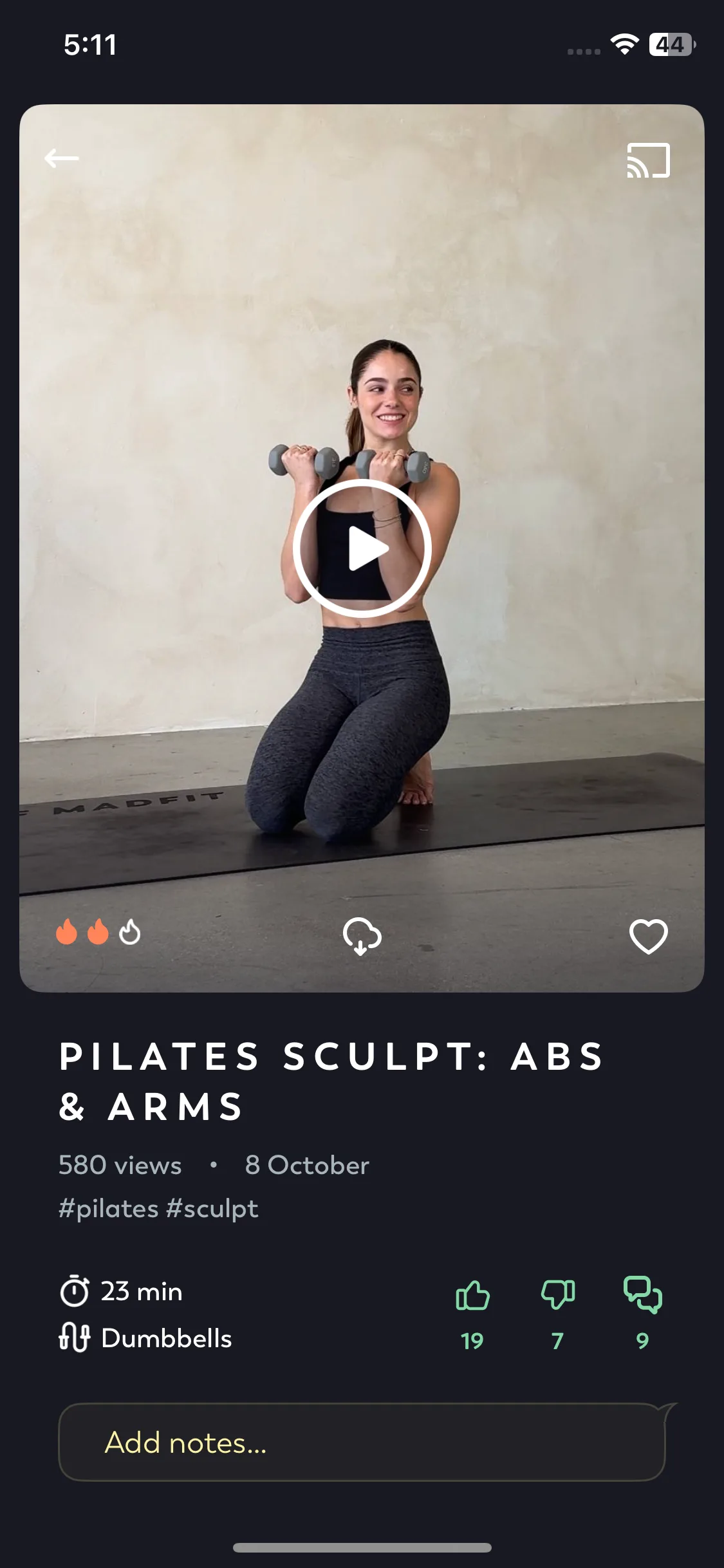Cast the workout to a screen
This screenshot has height=1568, width=724.
[649, 160]
